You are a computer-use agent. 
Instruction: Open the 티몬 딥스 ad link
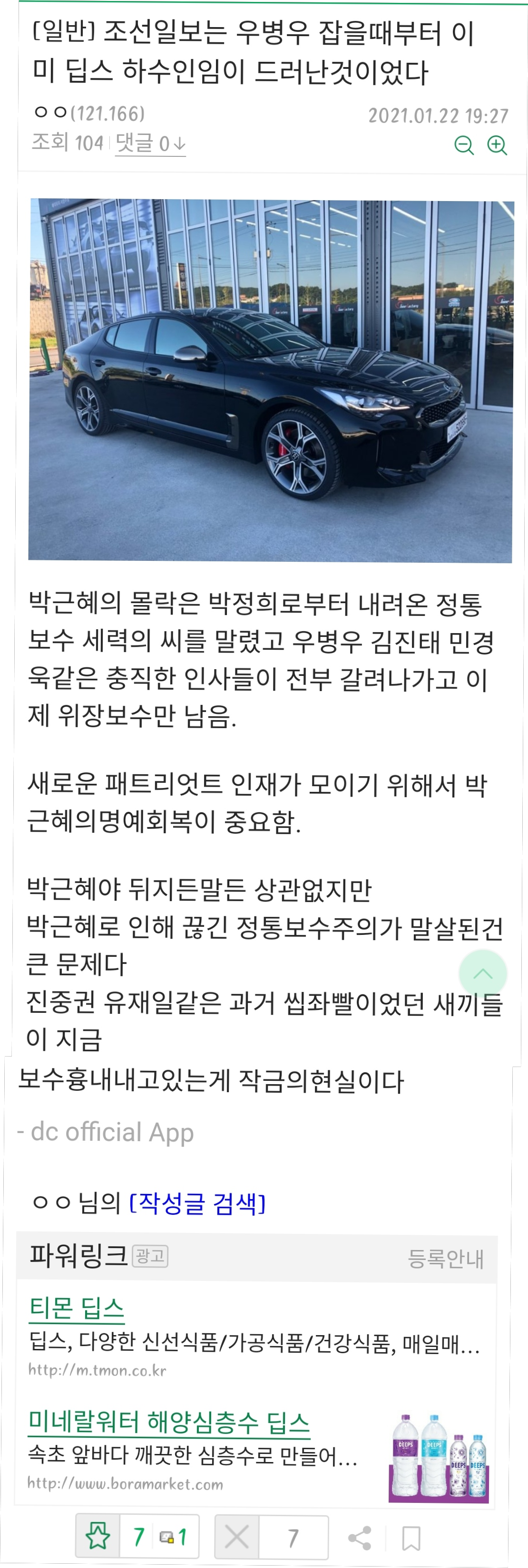tap(77, 1308)
